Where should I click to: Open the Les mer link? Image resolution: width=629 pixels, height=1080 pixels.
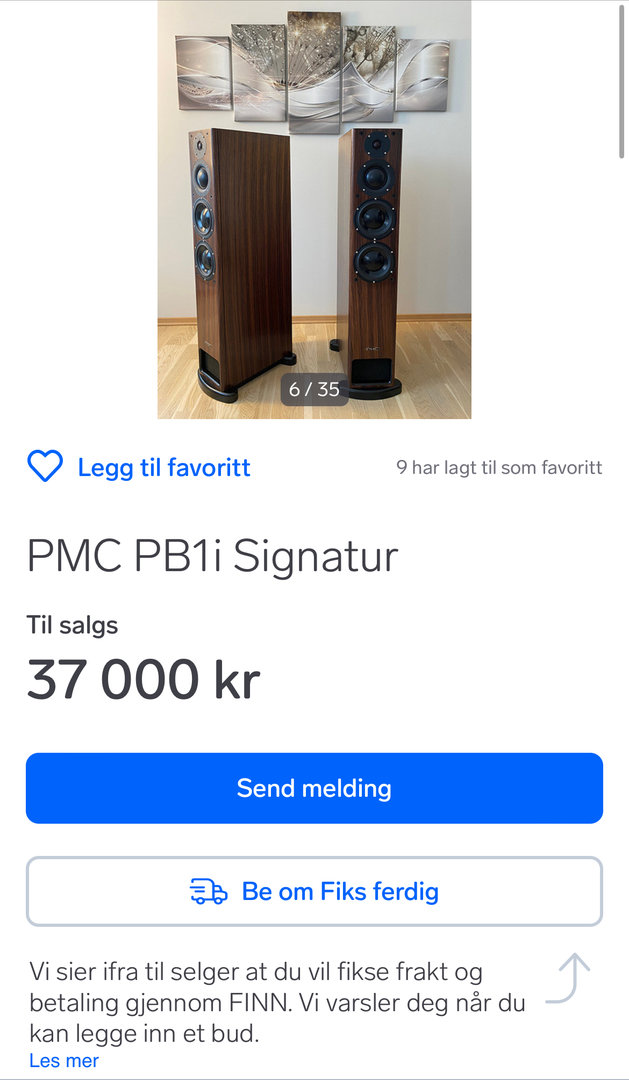64,1061
